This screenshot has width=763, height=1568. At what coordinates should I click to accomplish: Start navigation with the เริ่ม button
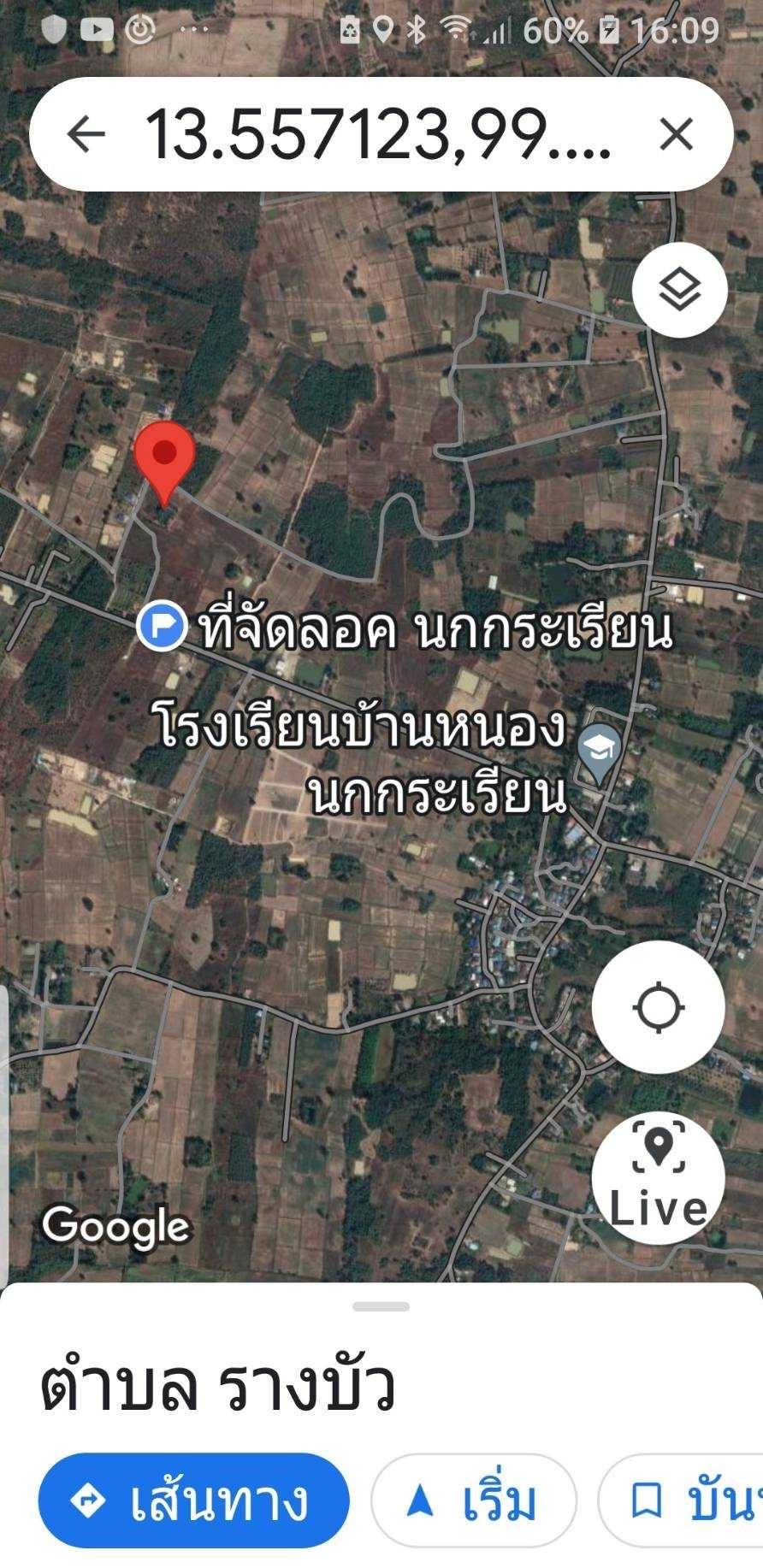[x=474, y=1500]
